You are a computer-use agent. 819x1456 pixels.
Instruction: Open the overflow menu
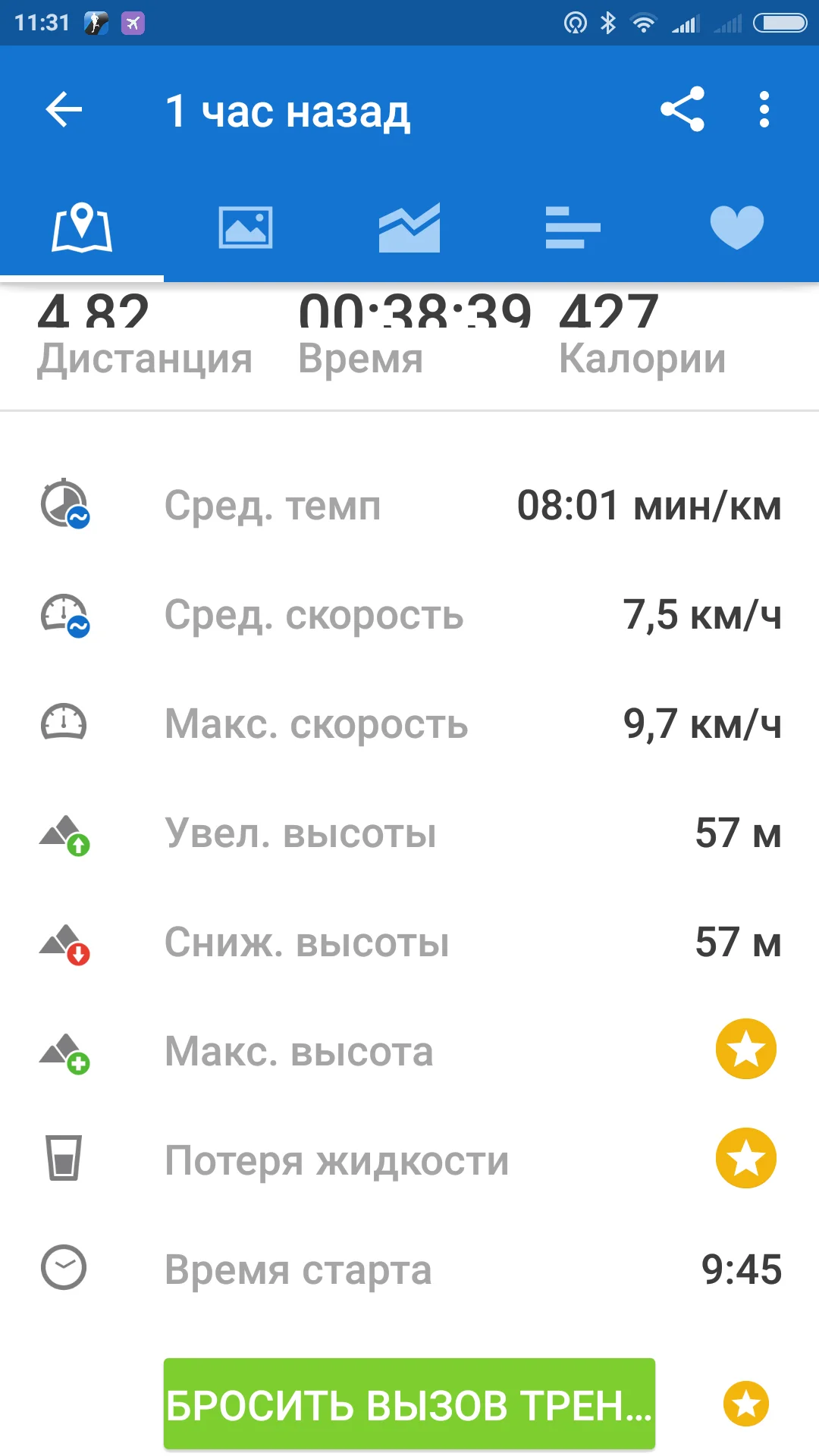[764, 110]
